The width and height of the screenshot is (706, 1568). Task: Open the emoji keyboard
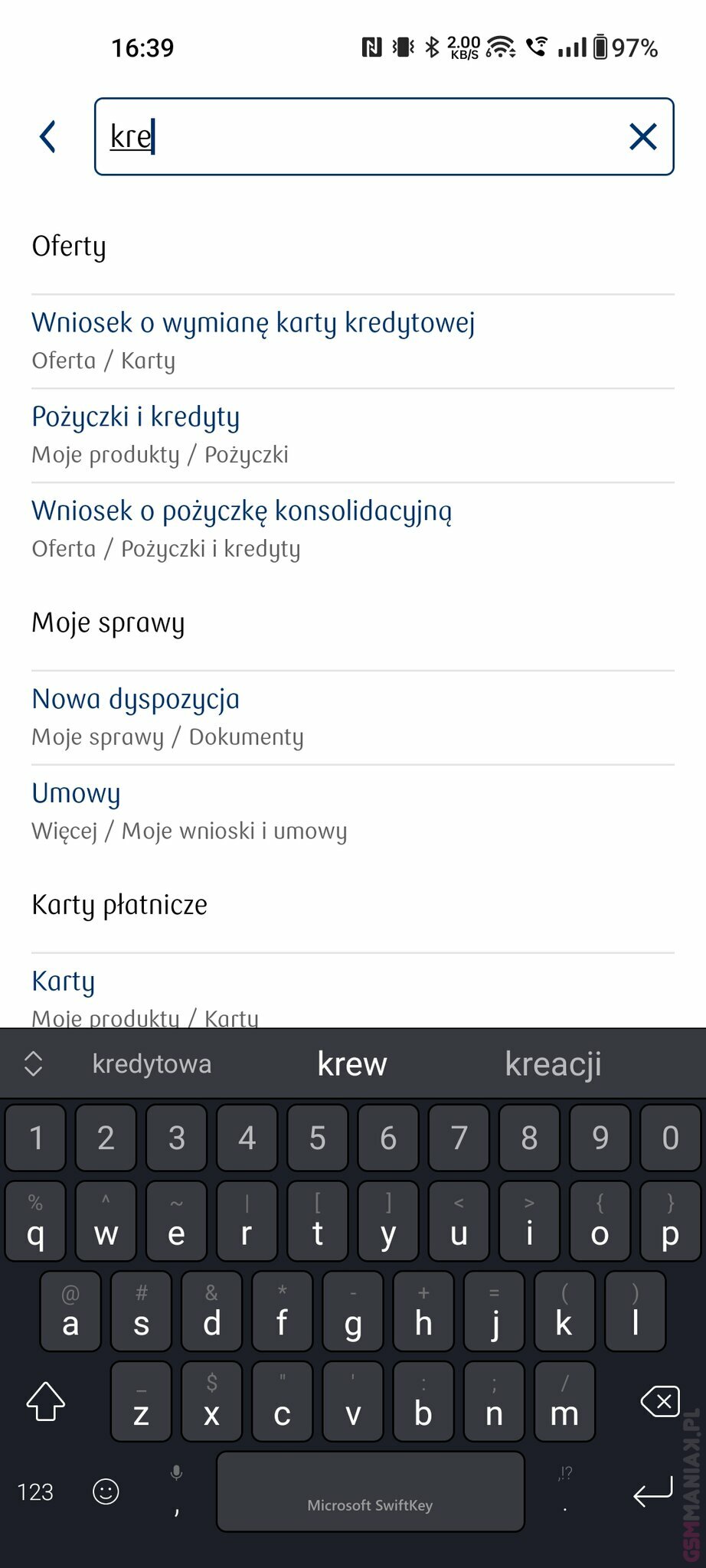point(106,1491)
